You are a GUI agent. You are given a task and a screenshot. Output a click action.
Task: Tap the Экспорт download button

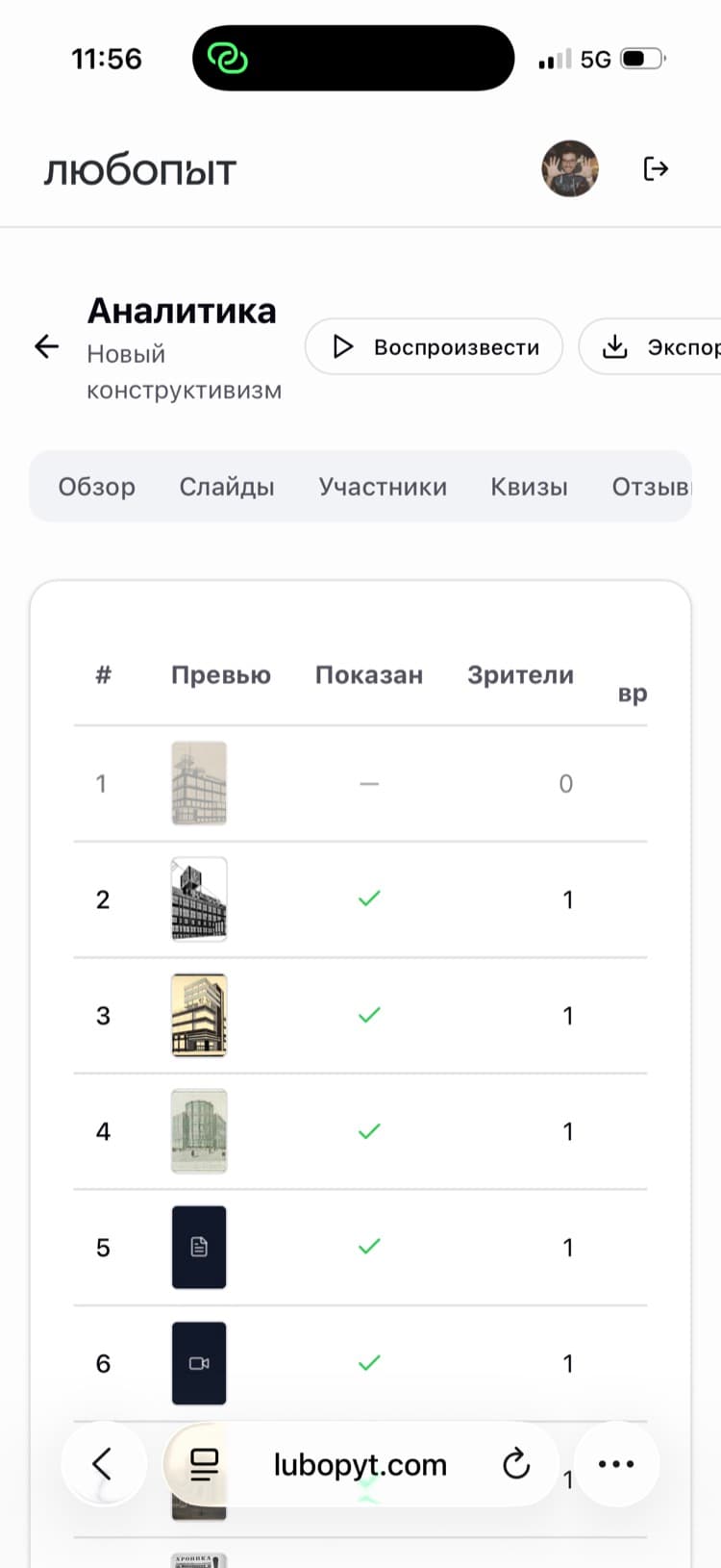654,346
